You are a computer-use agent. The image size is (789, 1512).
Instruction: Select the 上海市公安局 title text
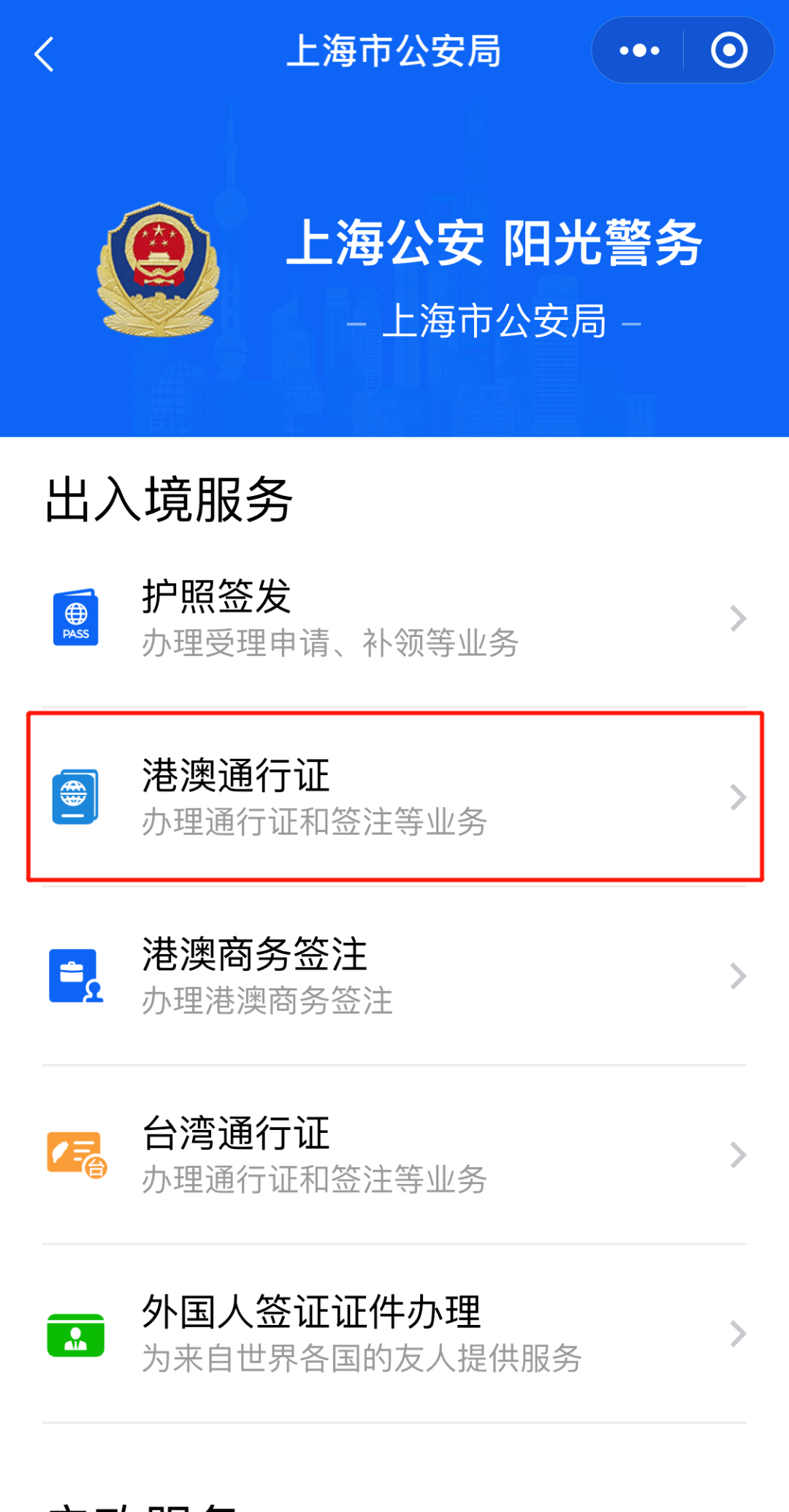pyautogui.click(x=394, y=50)
